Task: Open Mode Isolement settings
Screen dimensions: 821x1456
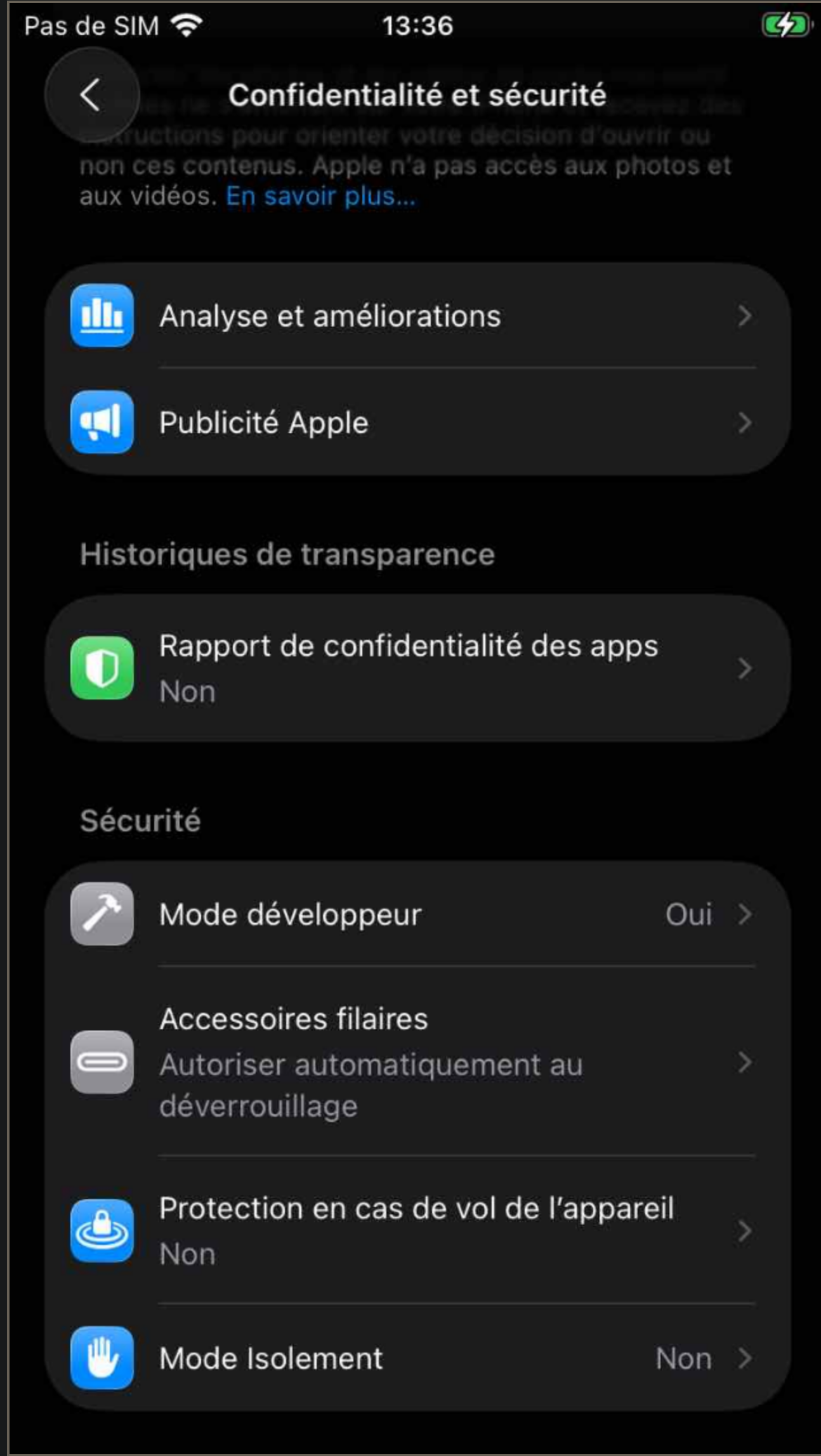Action: click(x=417, y=1358)
